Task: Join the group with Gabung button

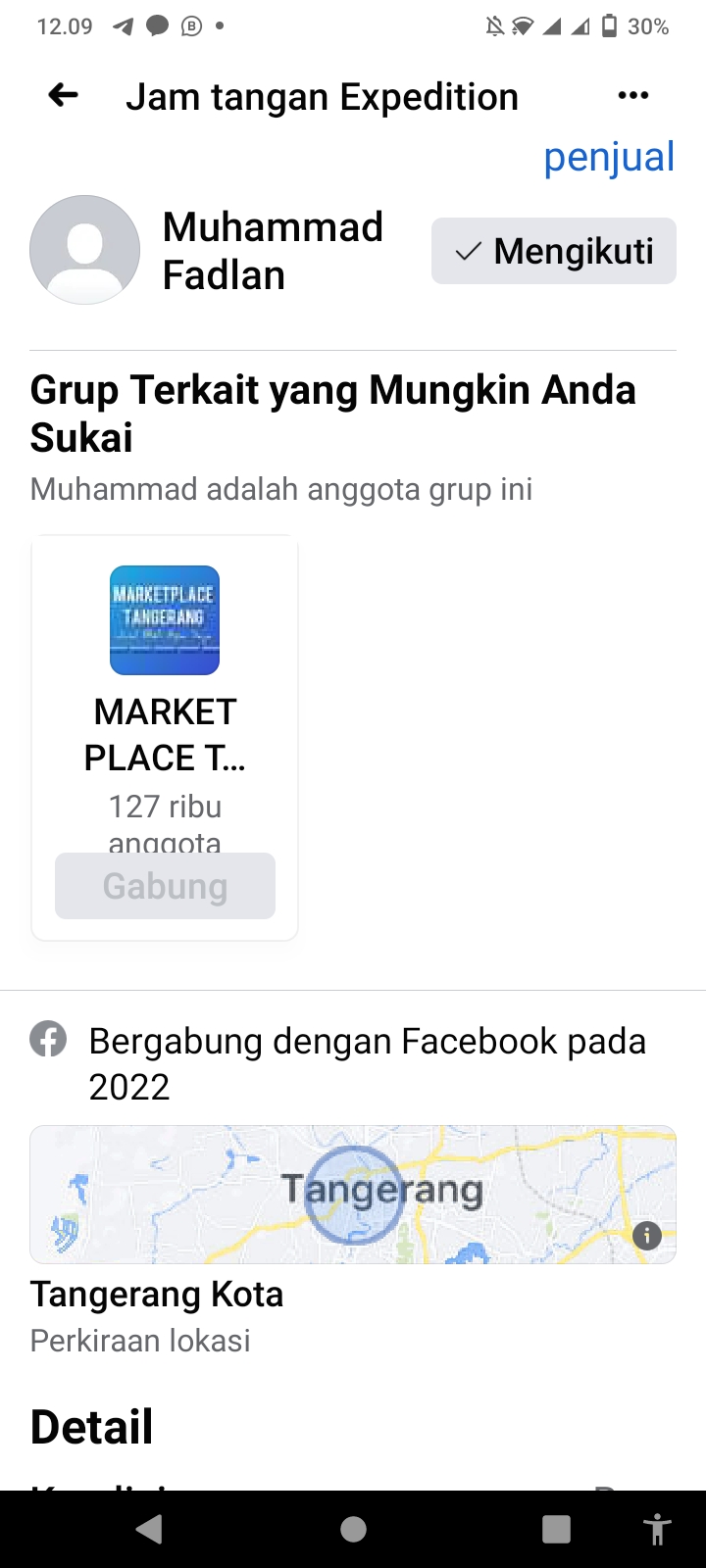Action: (x=165, y=886)
